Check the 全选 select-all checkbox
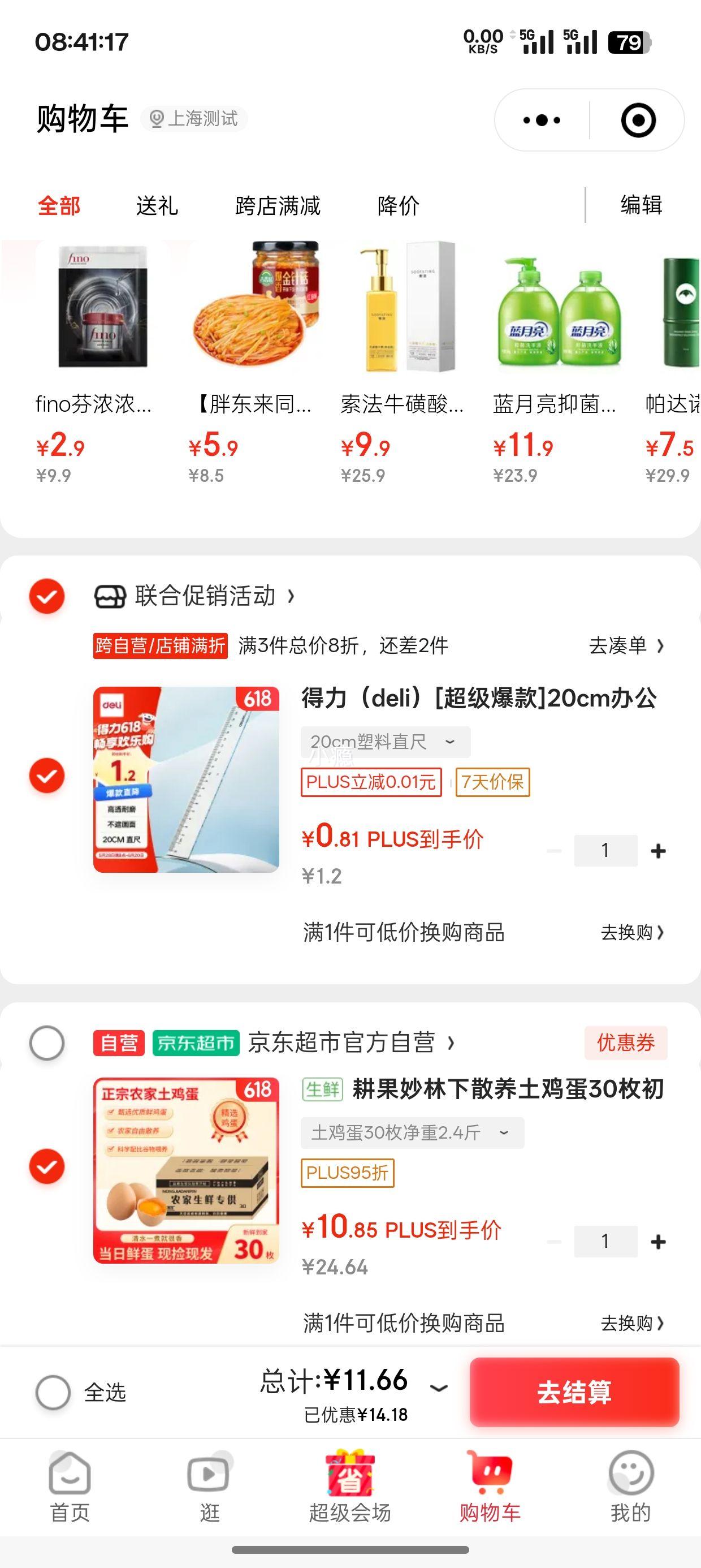 coord(54,1393)
